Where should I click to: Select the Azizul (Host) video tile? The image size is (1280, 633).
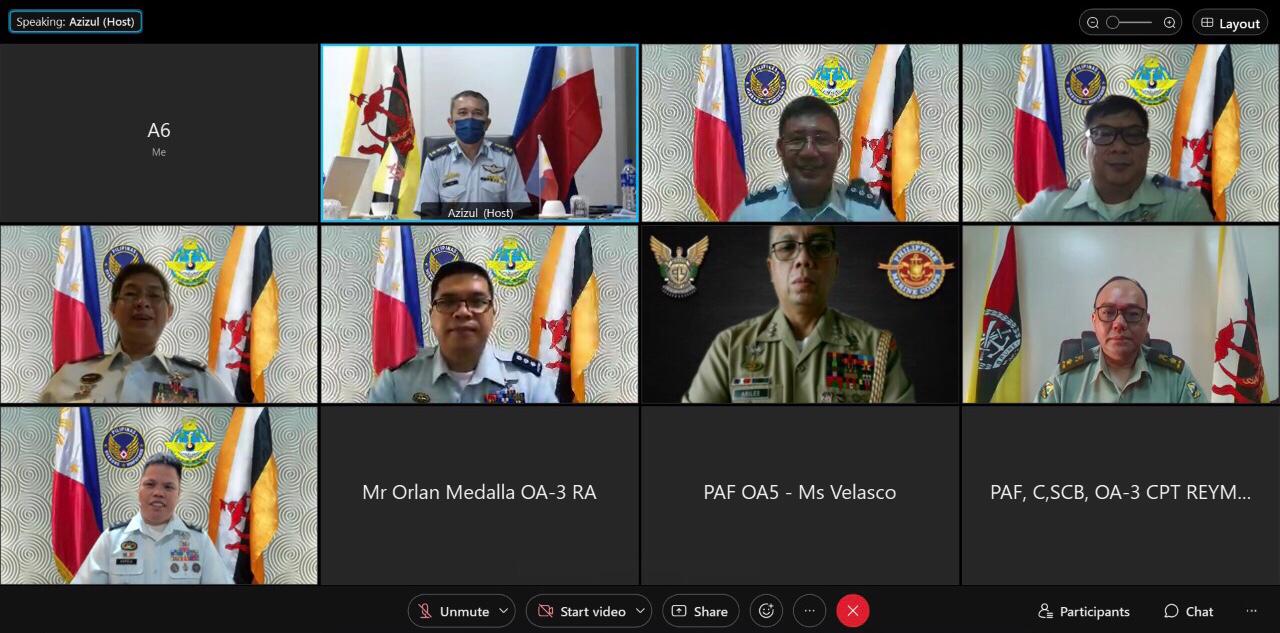point(479,132)
